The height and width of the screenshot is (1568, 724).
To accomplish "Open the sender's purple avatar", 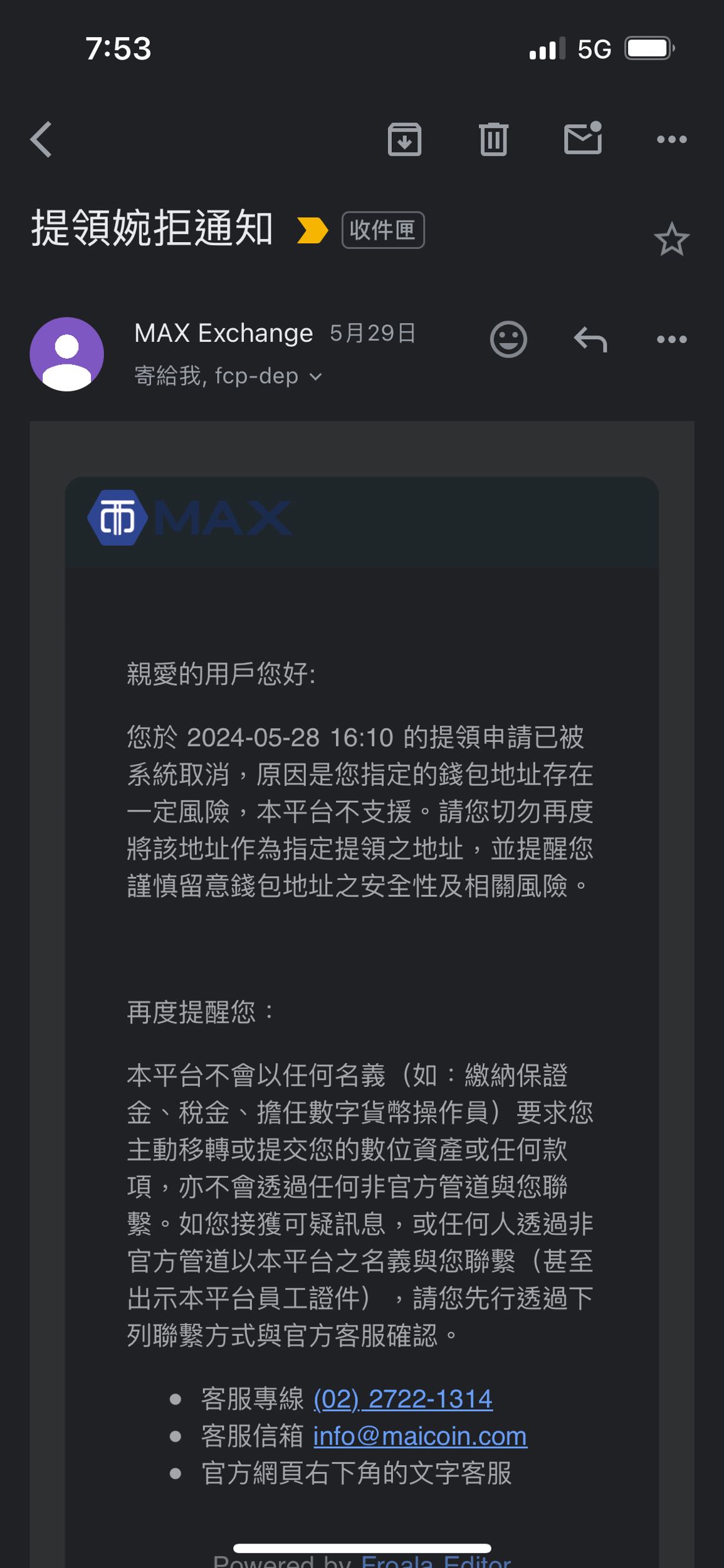I will coord(66,352).
